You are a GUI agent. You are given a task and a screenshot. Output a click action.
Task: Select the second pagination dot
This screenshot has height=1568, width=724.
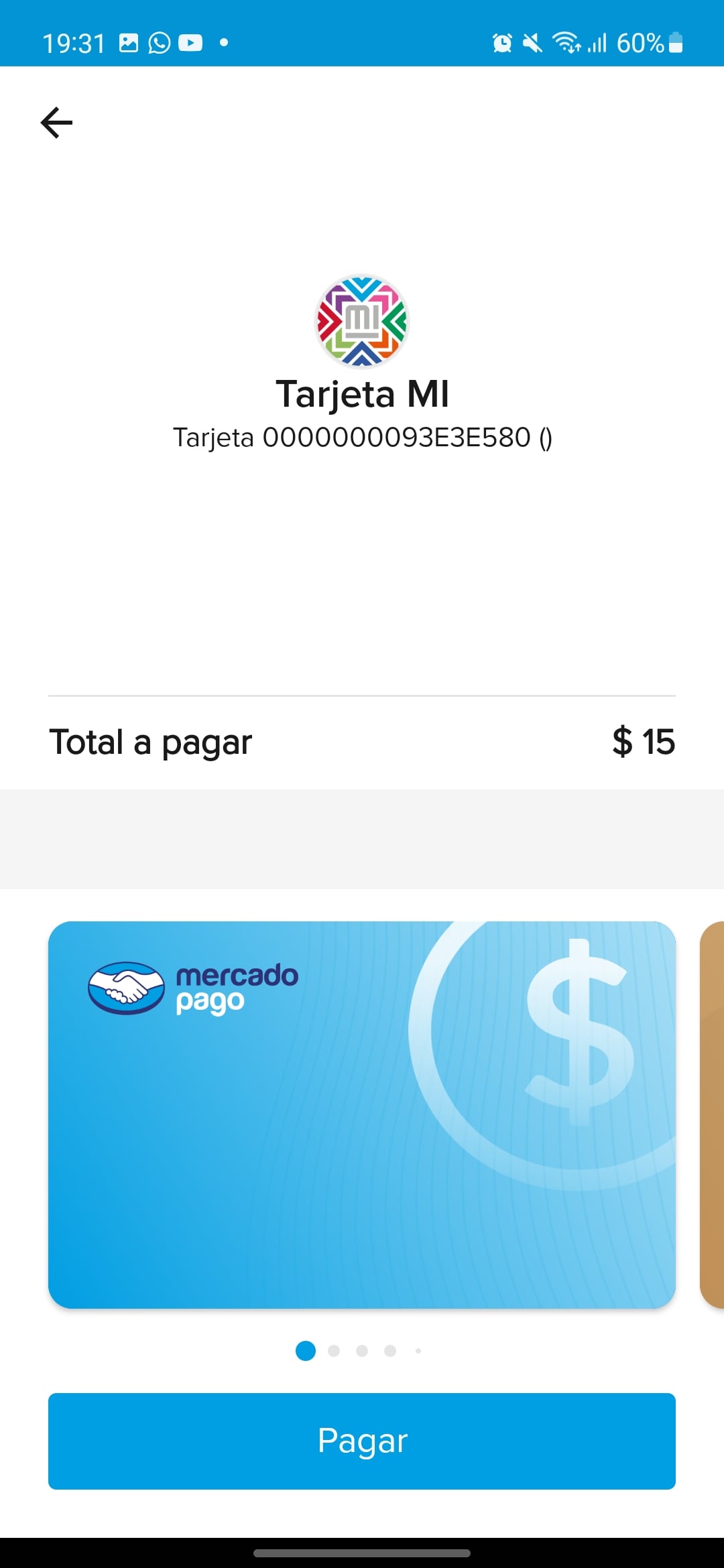tap(335, 1352)
